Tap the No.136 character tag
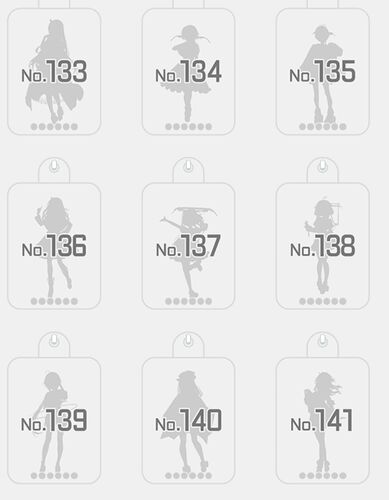Screen dimensions: 389x500 (54, 246)
